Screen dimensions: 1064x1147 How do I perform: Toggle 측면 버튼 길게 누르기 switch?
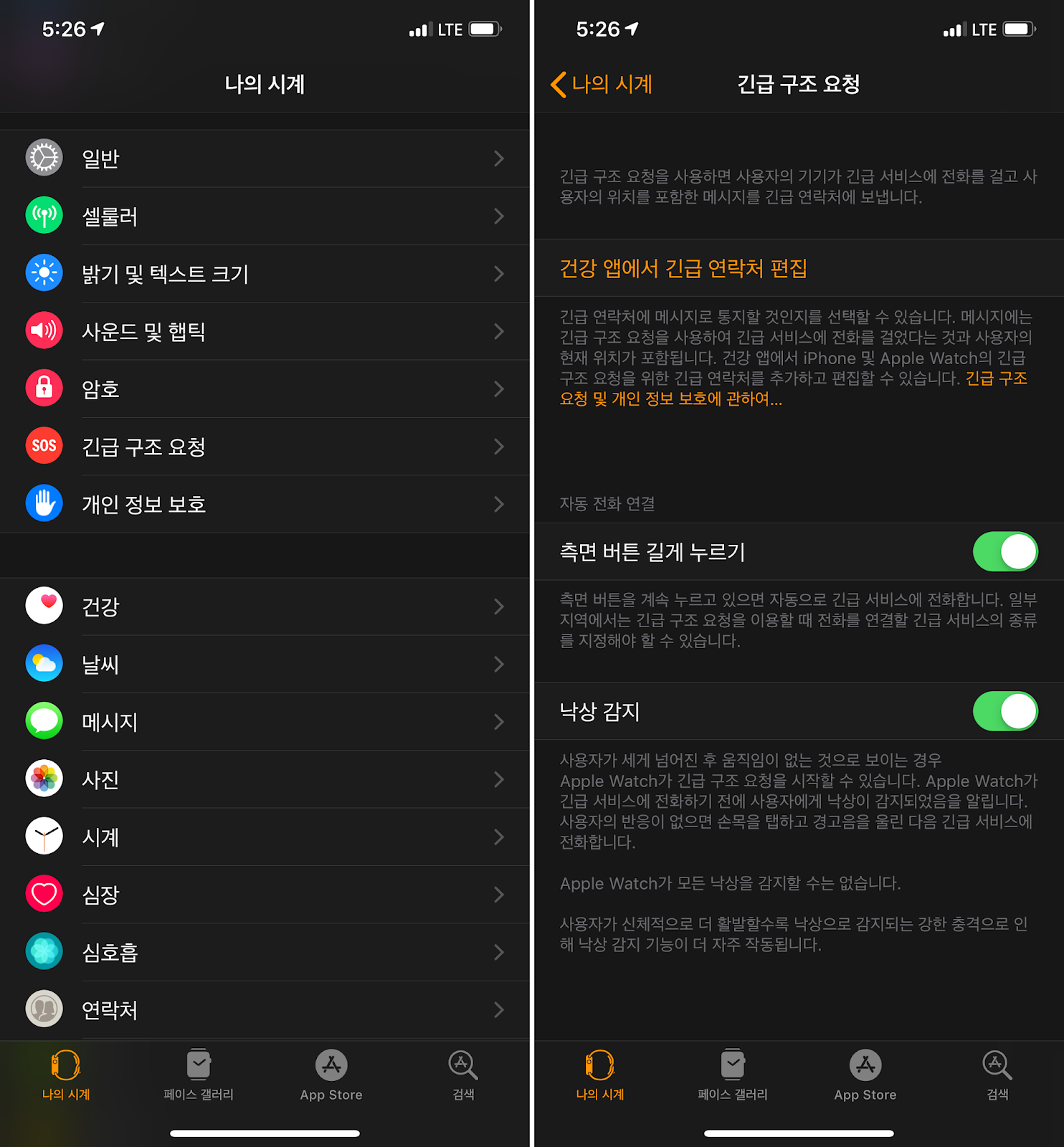(1004, 551)
